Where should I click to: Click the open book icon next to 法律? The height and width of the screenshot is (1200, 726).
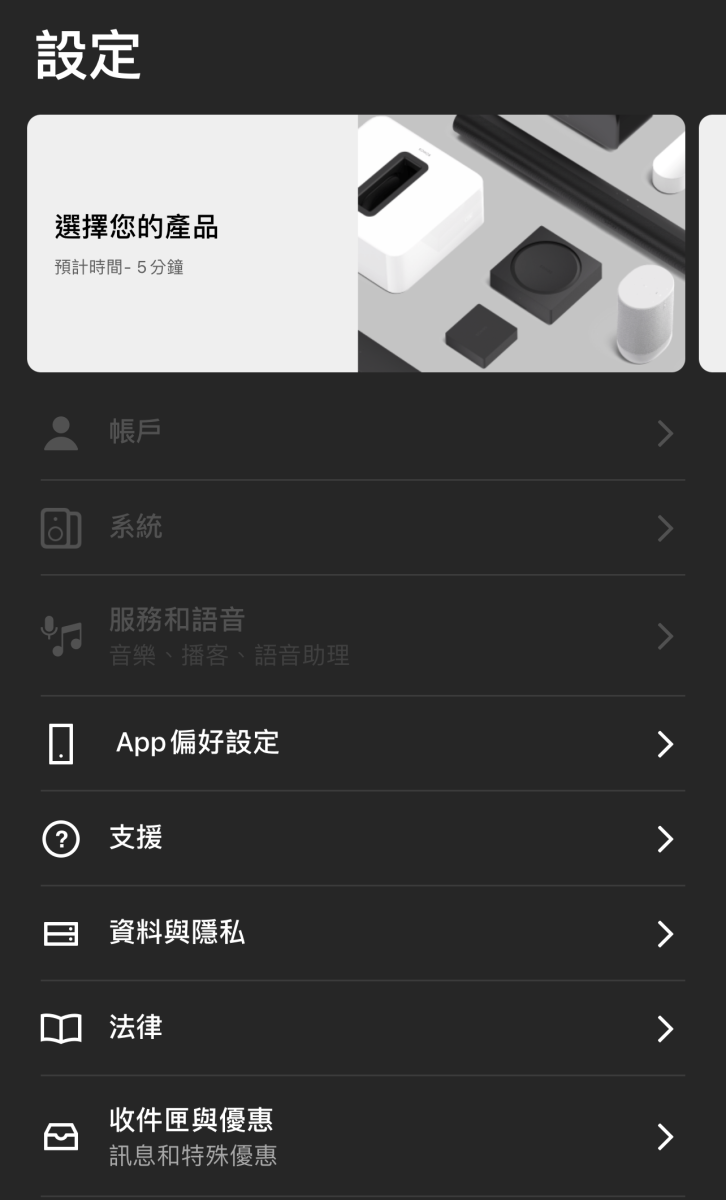pos(61,1029)
